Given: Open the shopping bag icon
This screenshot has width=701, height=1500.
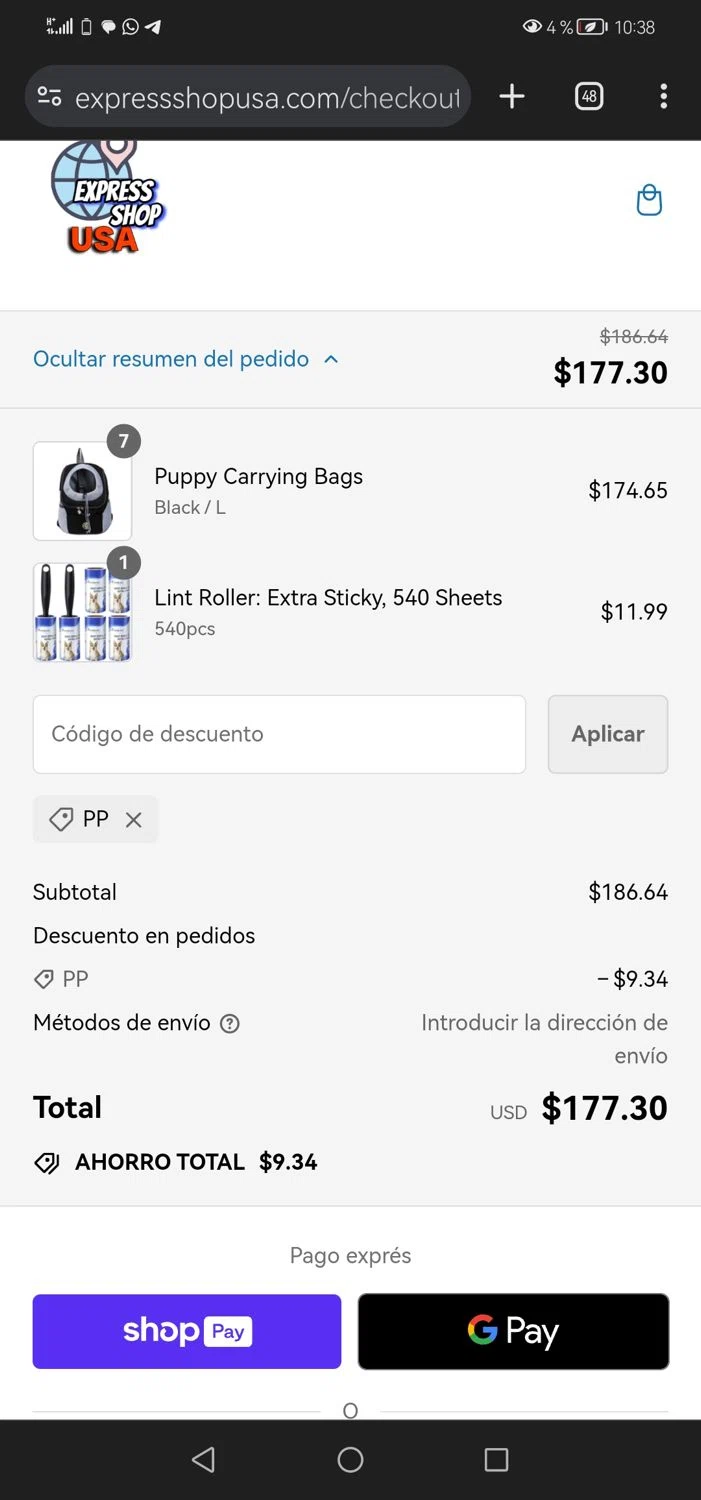Looking at the screenshot, I should click(x=649, y=200).
